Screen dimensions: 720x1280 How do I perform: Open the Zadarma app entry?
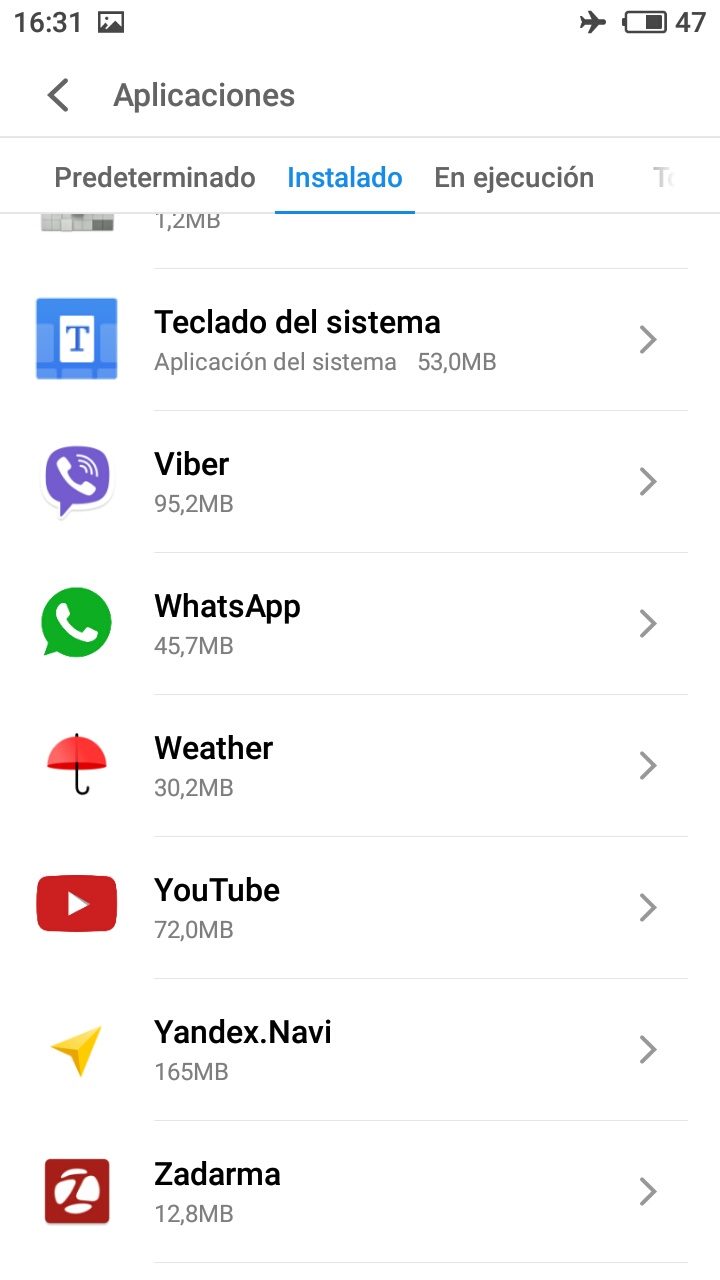(360, 1192)
